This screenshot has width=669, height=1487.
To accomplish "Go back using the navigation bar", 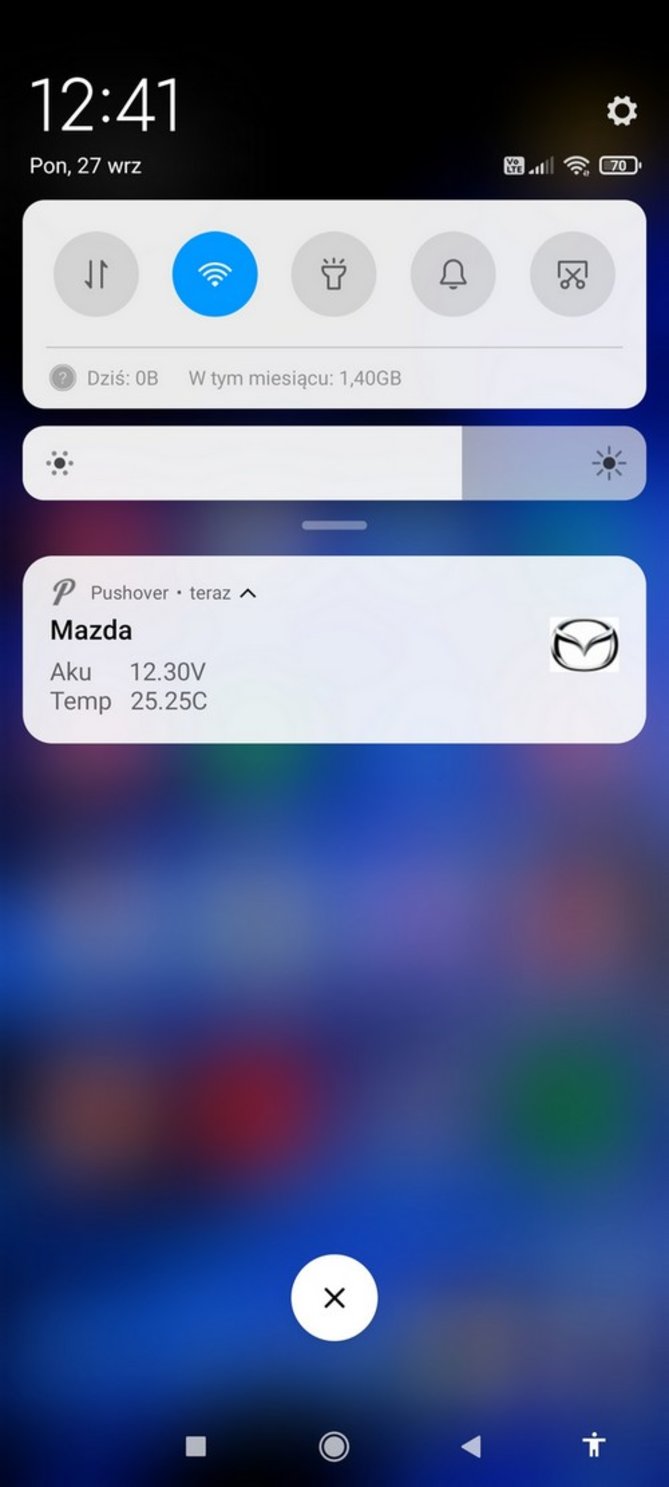I will [x=470, y=1445].
